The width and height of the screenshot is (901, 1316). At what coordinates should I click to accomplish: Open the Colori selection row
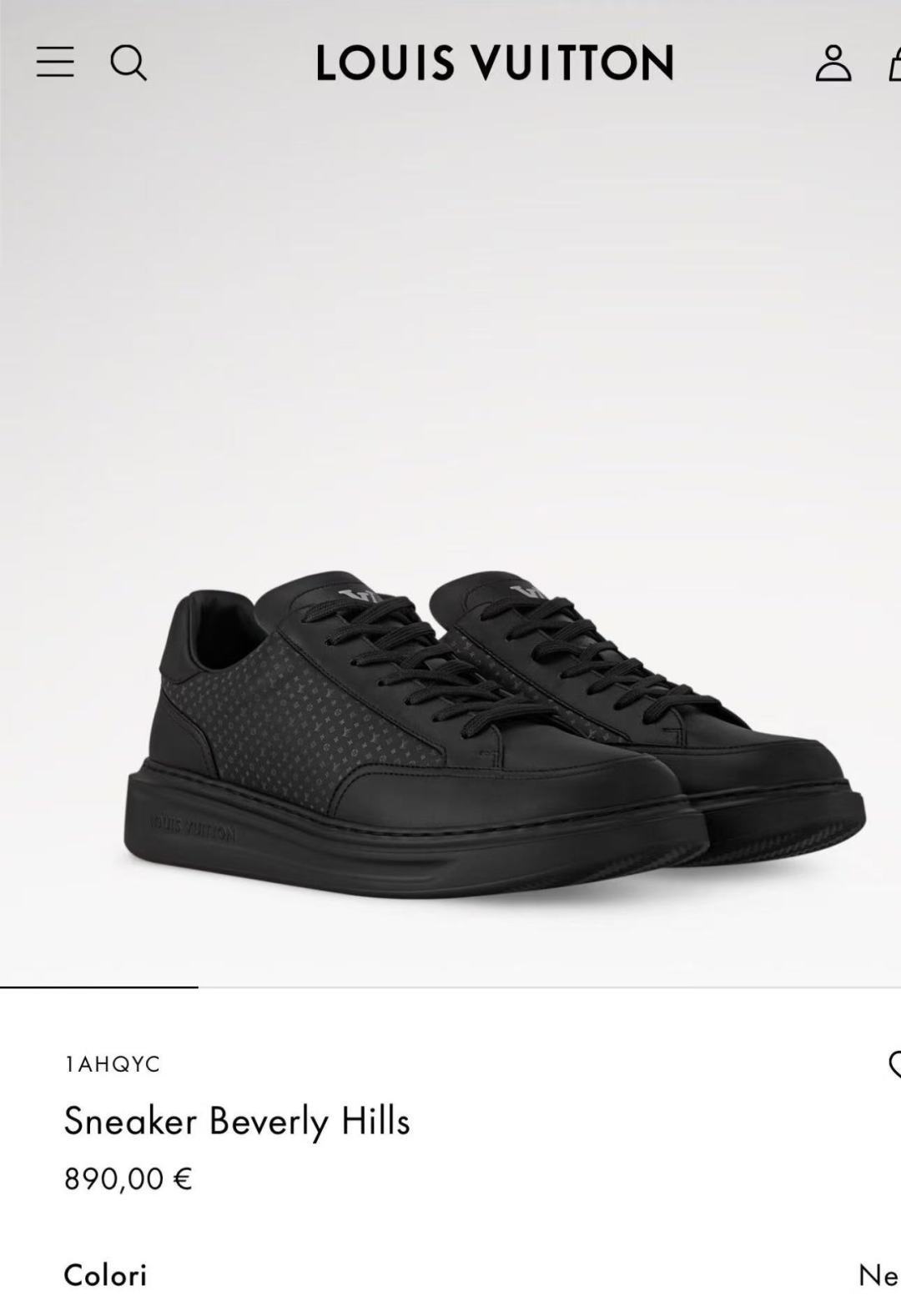tap(450, 1274)
